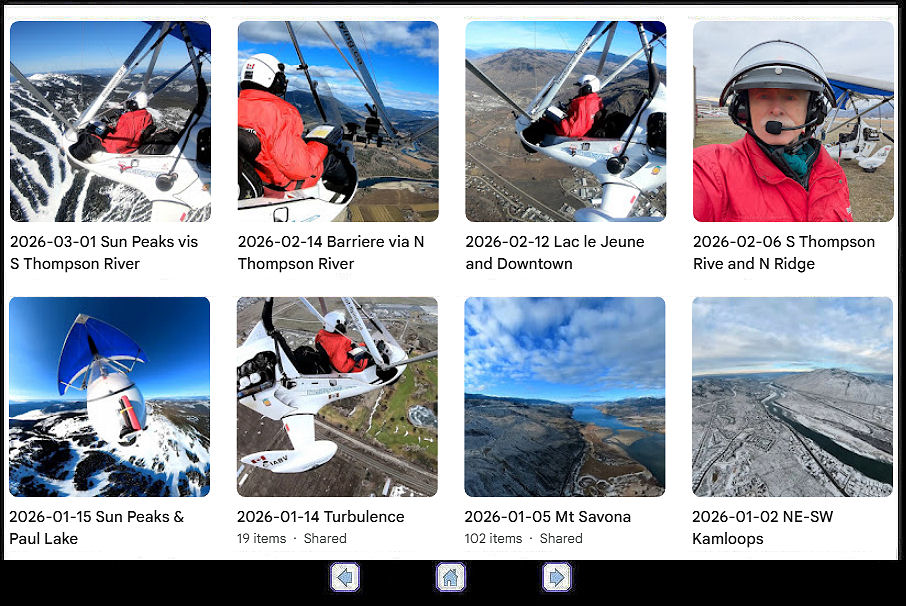Open the 2026-02-14 Barriere album
906x606 pixels.
(338, 122)
